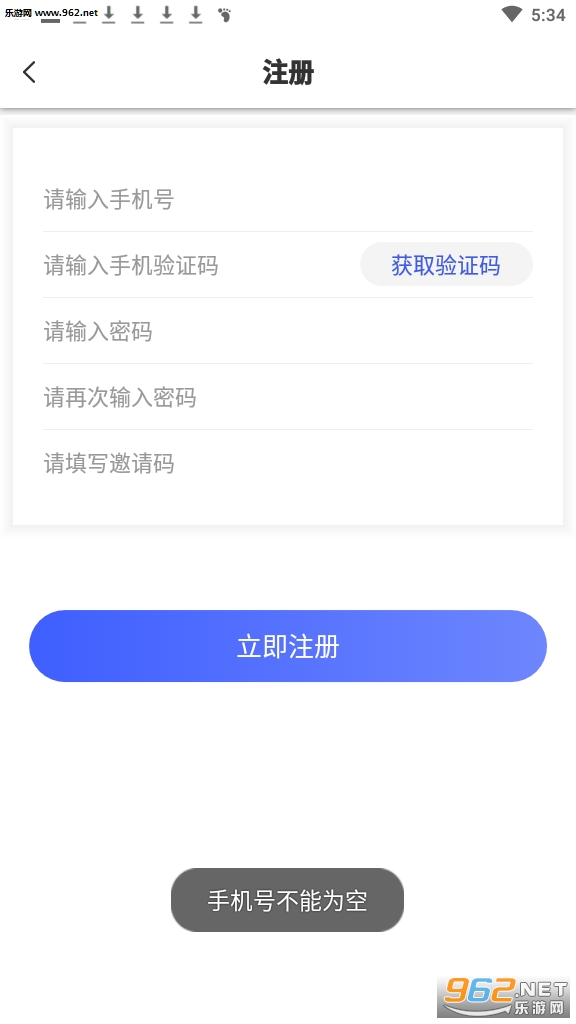
Task: Tap the 请再次输入密码 confirm password field
Action: [x=288, y=397]
